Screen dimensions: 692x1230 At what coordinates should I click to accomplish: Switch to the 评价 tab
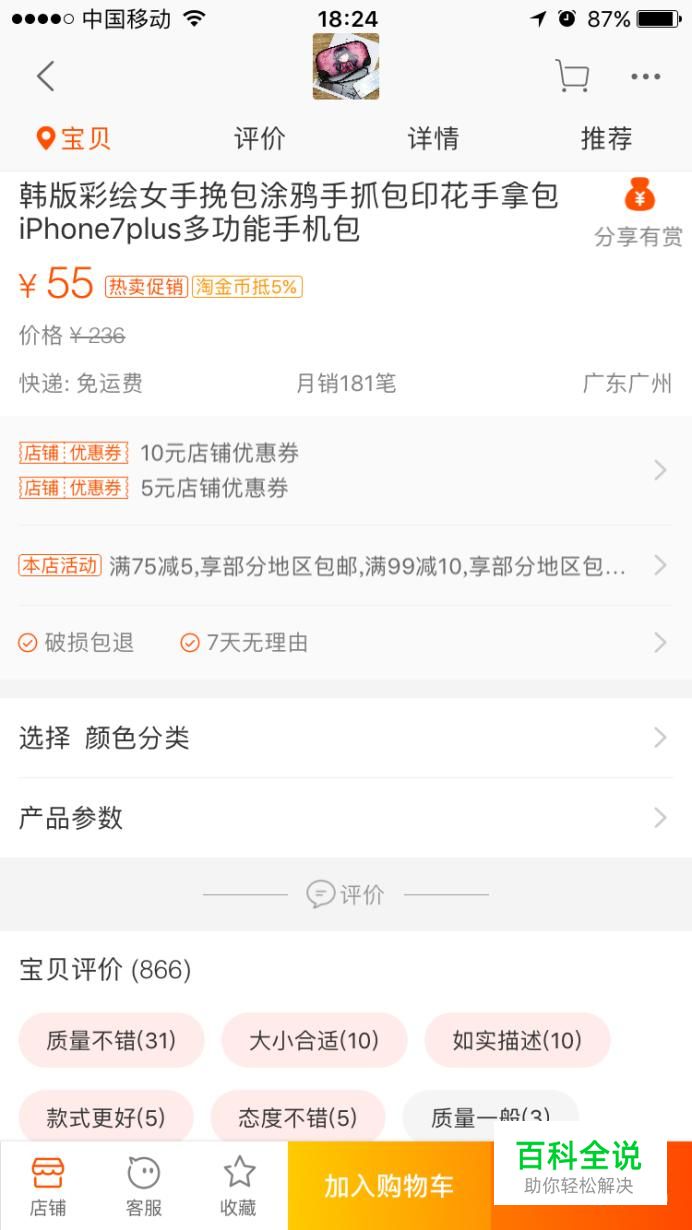pos(260,139)
